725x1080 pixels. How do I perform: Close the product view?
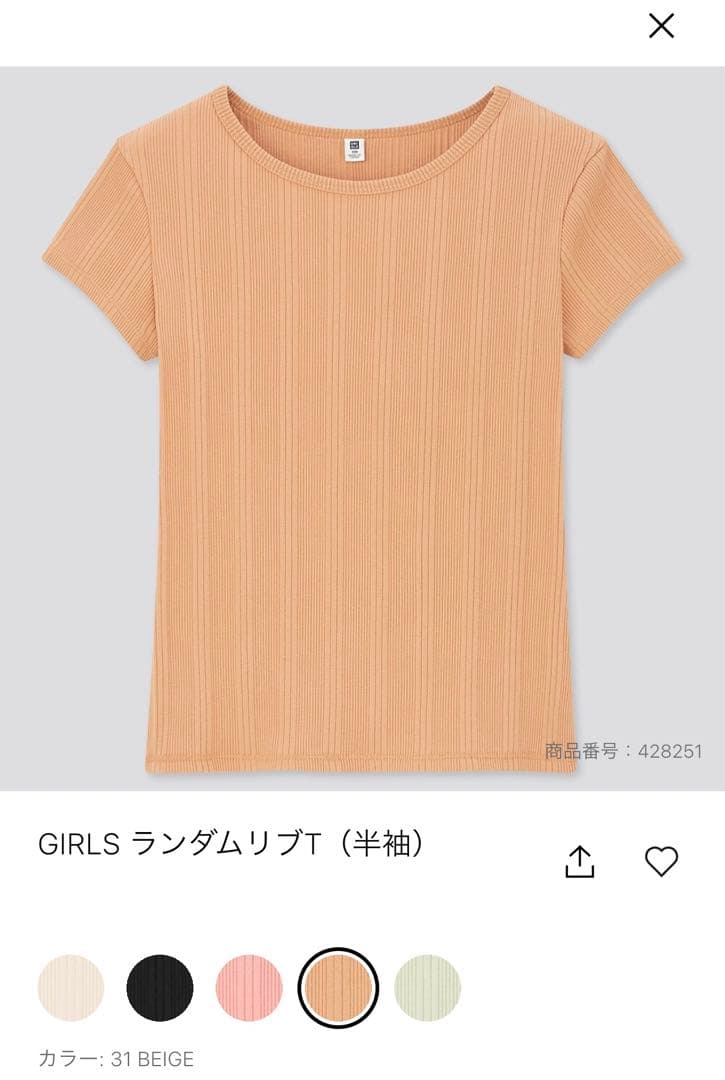click(x=661, y=26)
